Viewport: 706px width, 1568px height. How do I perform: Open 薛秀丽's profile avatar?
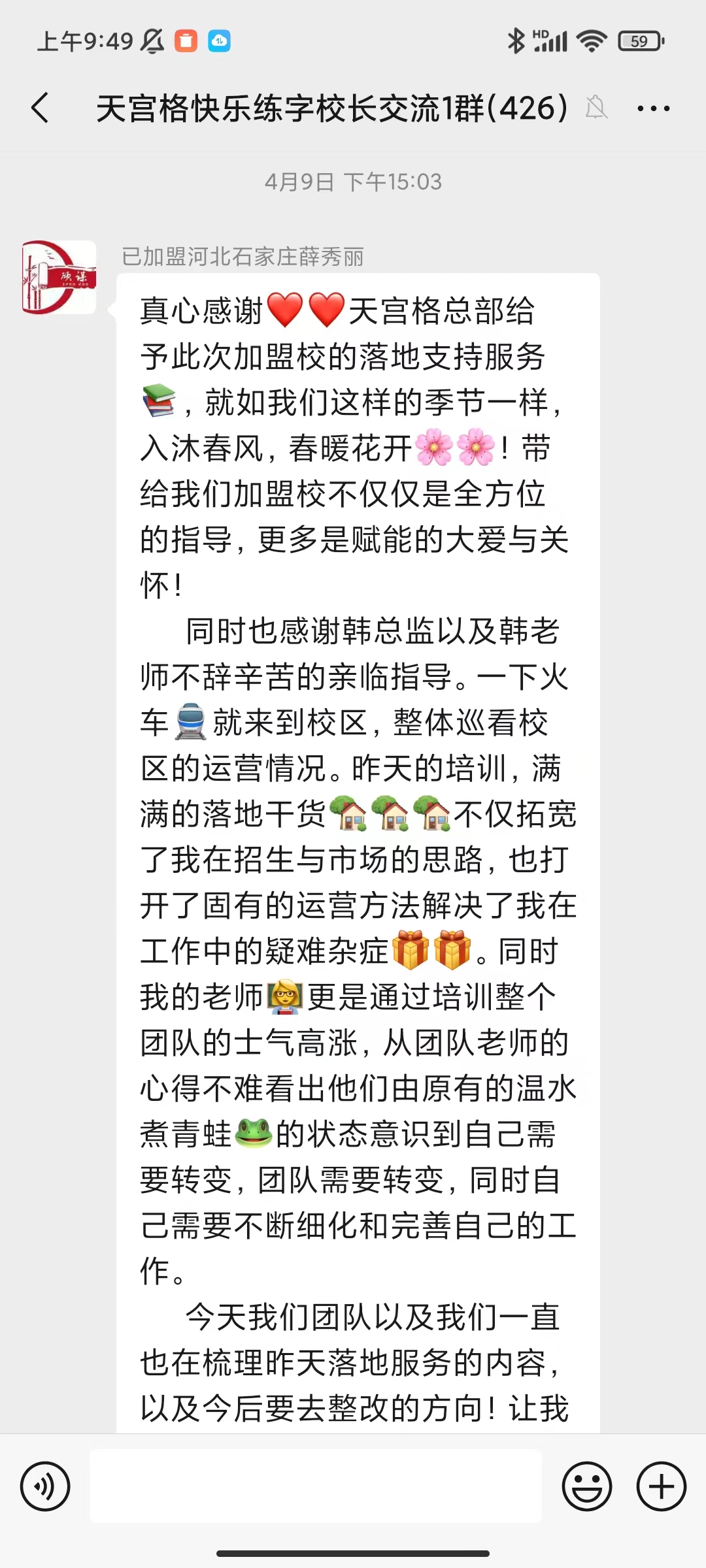pos(59,278)
